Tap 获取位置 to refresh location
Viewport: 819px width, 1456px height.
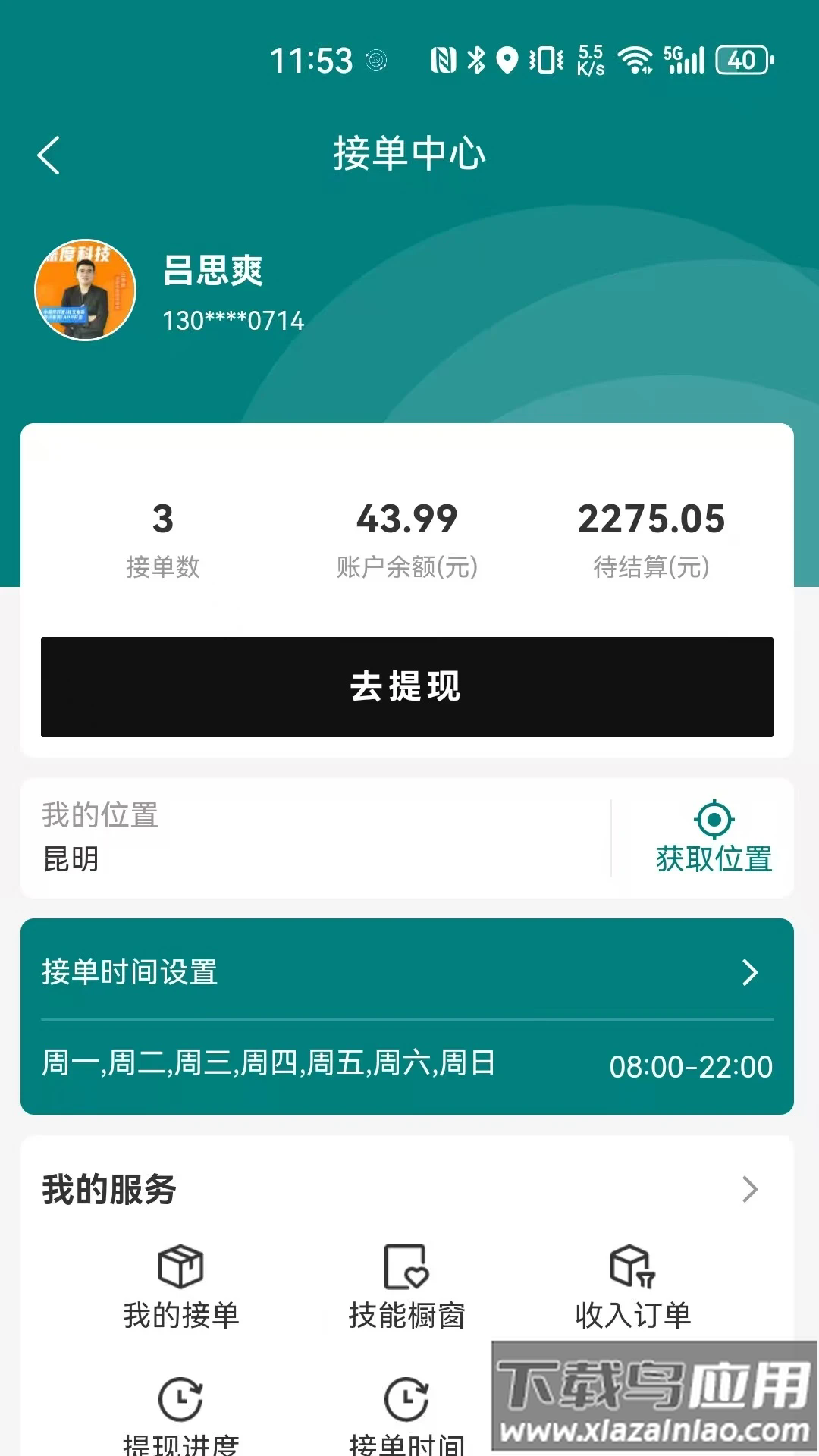[x=714, y=838]
